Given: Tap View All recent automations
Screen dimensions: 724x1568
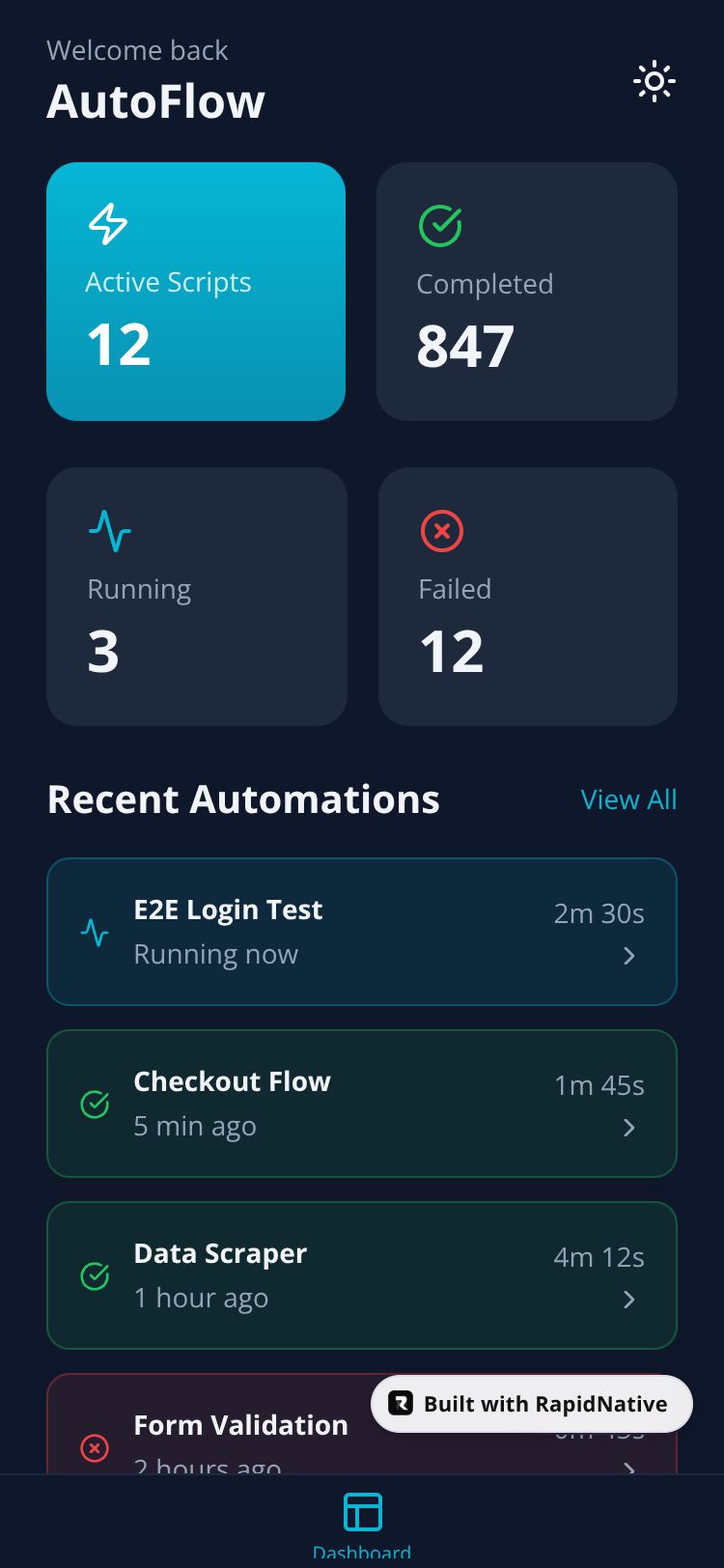Looking at the screenshot, I should click(x=628, y=799).
